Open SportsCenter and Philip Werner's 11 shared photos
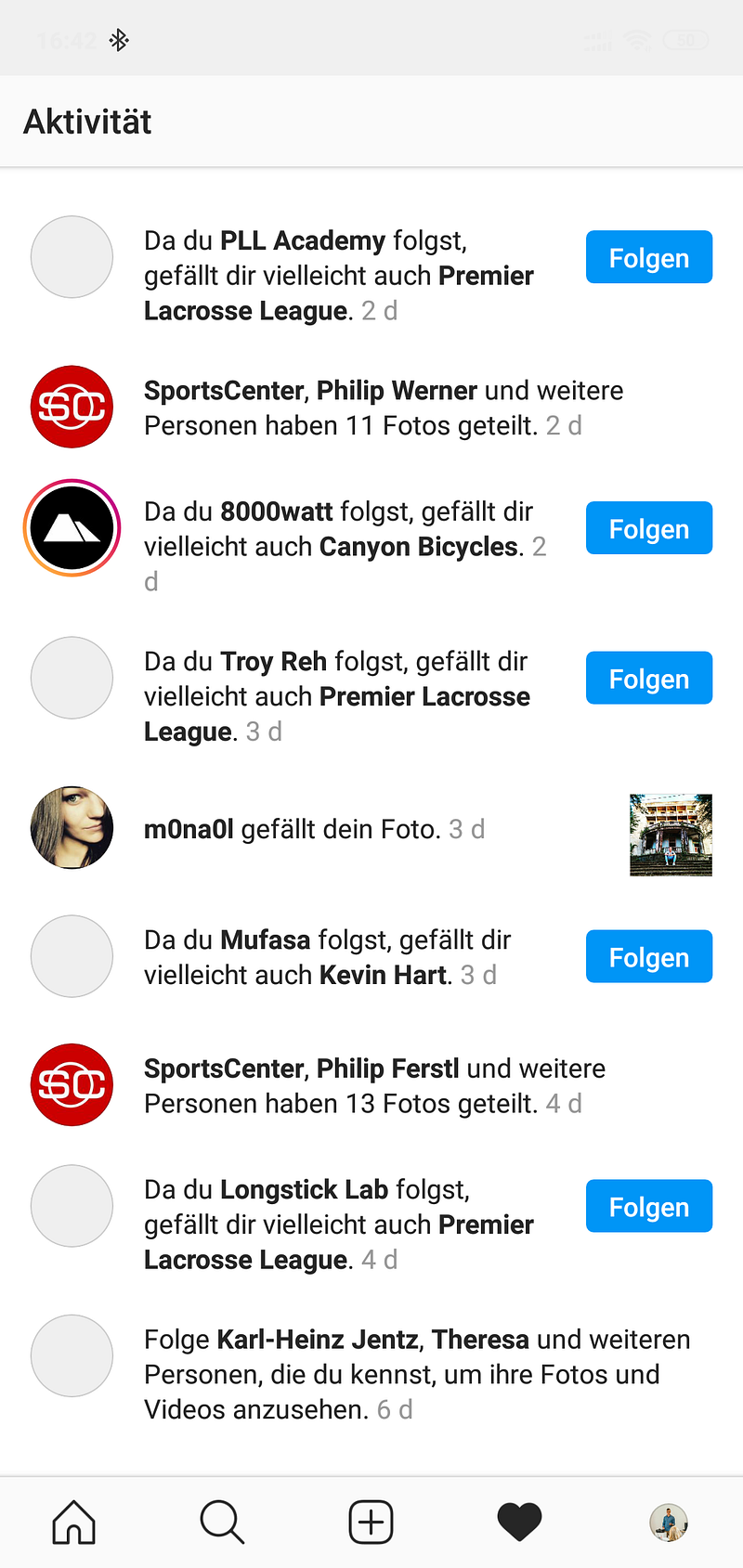The height and width of the screenshot is (1568, 743). click(x=383, y=408)
